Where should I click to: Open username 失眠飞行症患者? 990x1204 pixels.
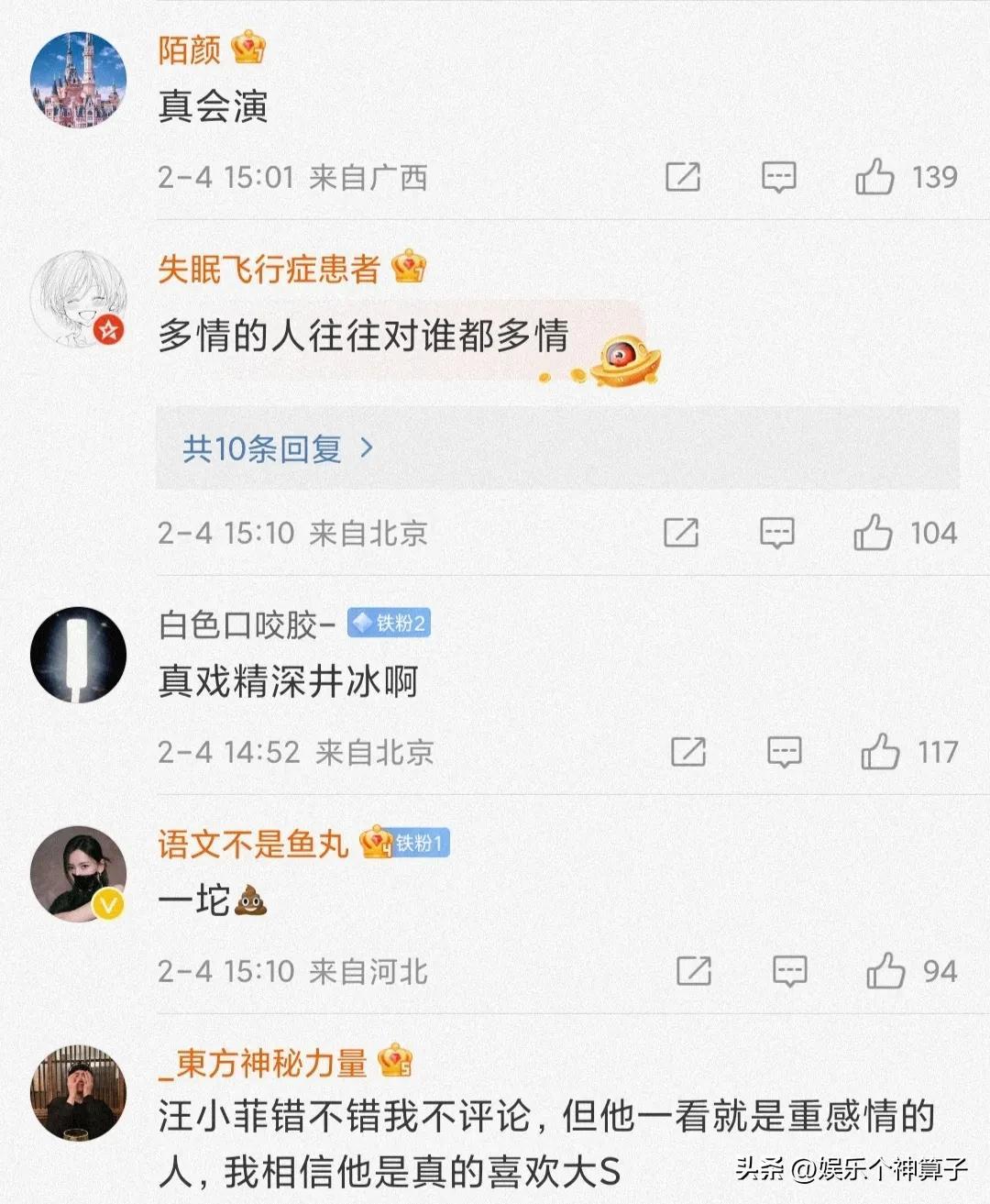[x=269, y=269]
